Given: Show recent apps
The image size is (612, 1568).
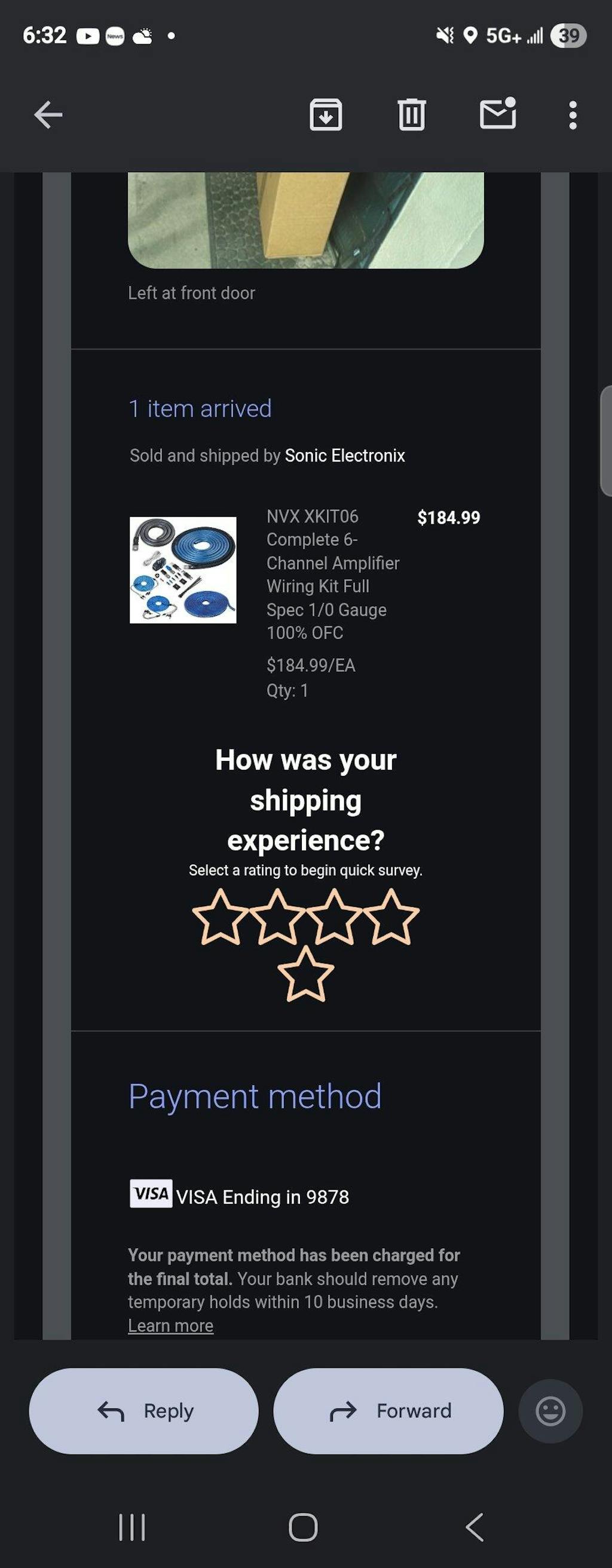Looking at the screenshot, I should coord(132,1527).
